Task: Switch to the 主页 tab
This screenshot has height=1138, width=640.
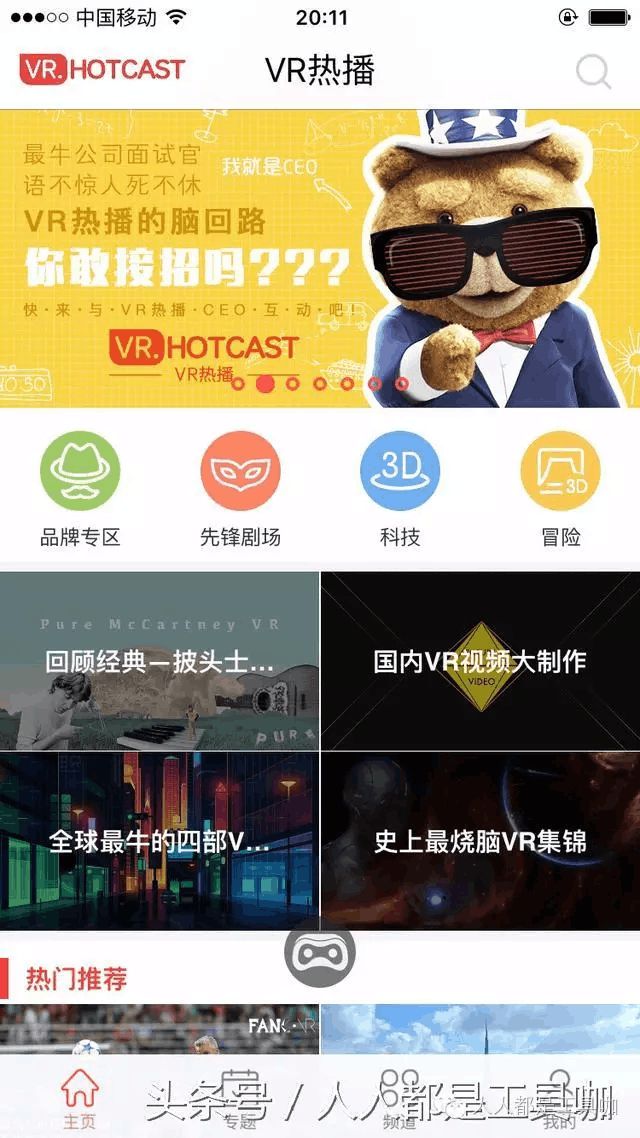Action: pos(80,1098)
